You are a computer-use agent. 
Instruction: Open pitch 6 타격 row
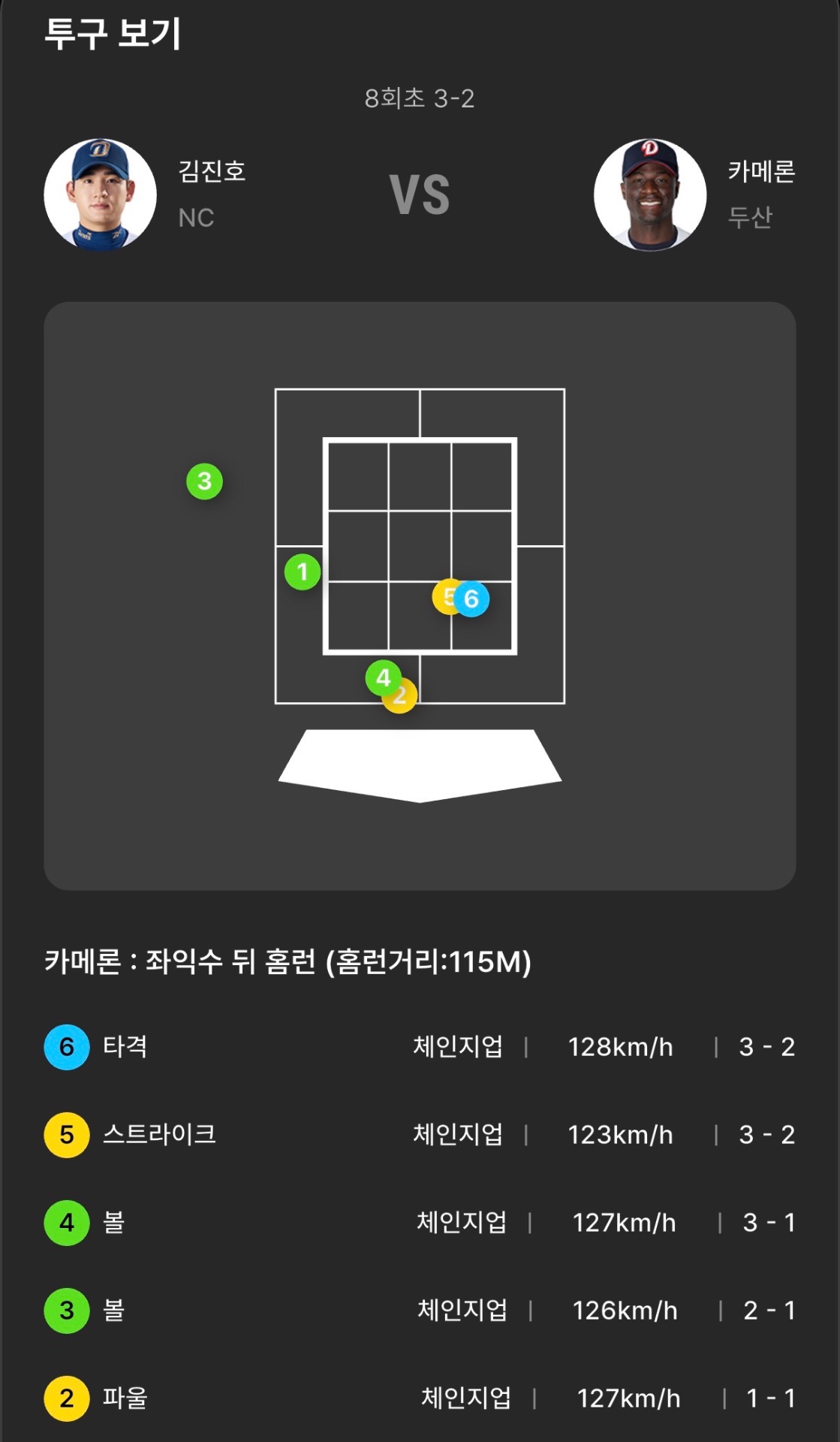[x=419, y=1047]
